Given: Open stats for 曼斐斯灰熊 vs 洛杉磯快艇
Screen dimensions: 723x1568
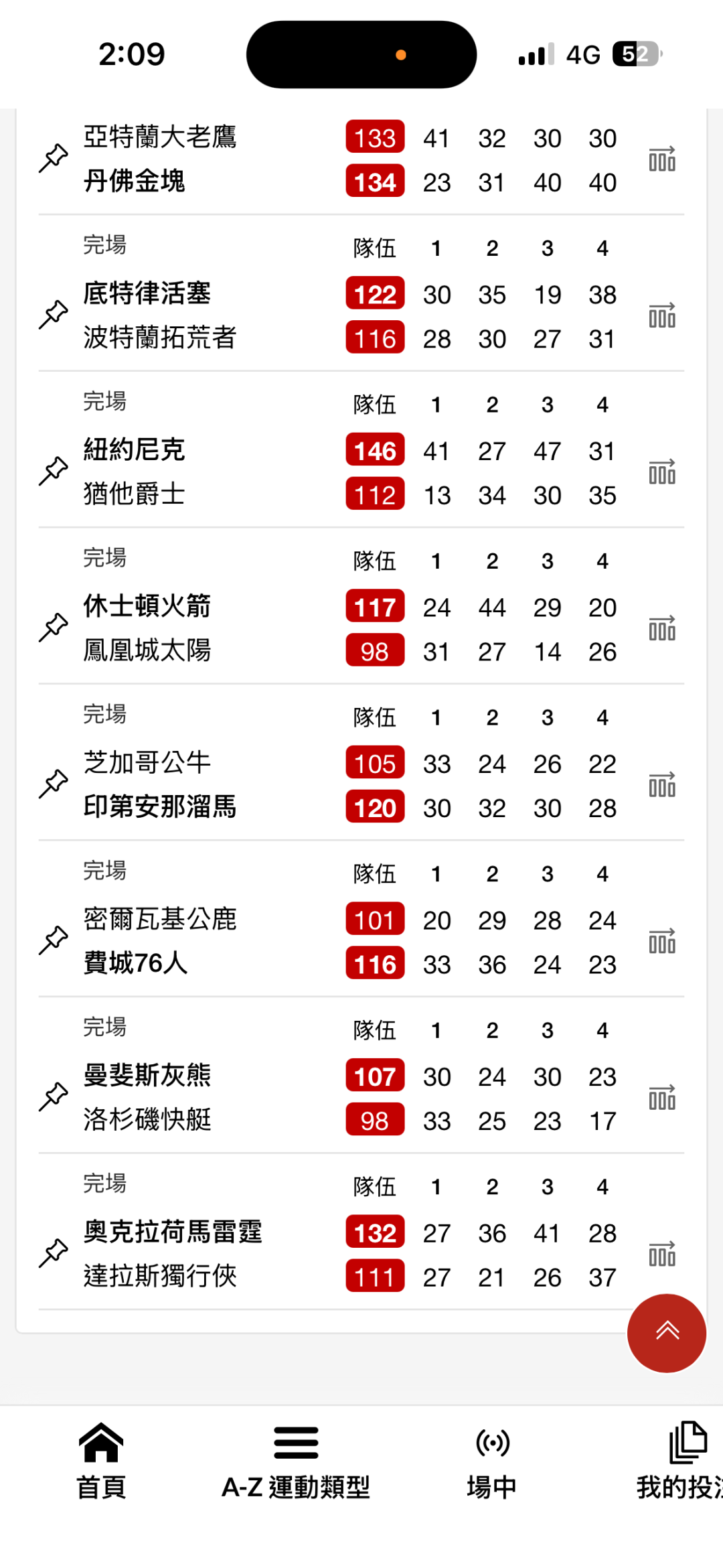Looking at the screenshot, I should 661,1098.
